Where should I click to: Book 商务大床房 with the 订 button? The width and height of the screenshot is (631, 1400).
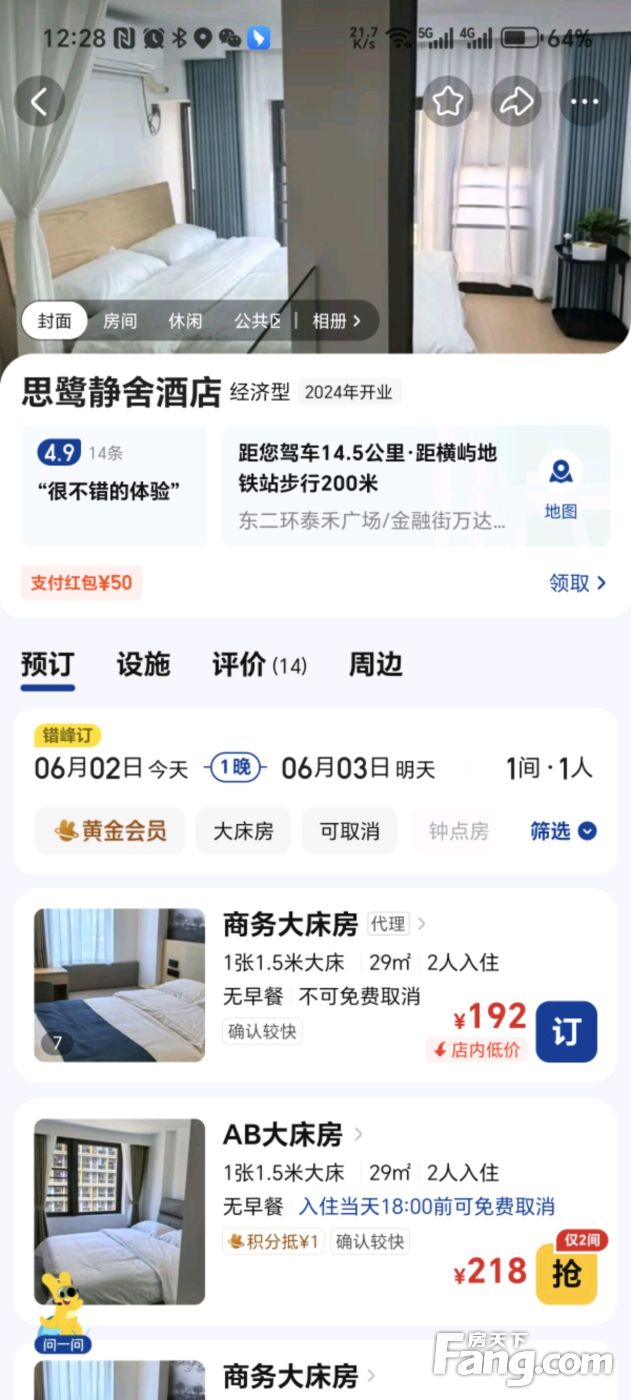click(566, 1031)
